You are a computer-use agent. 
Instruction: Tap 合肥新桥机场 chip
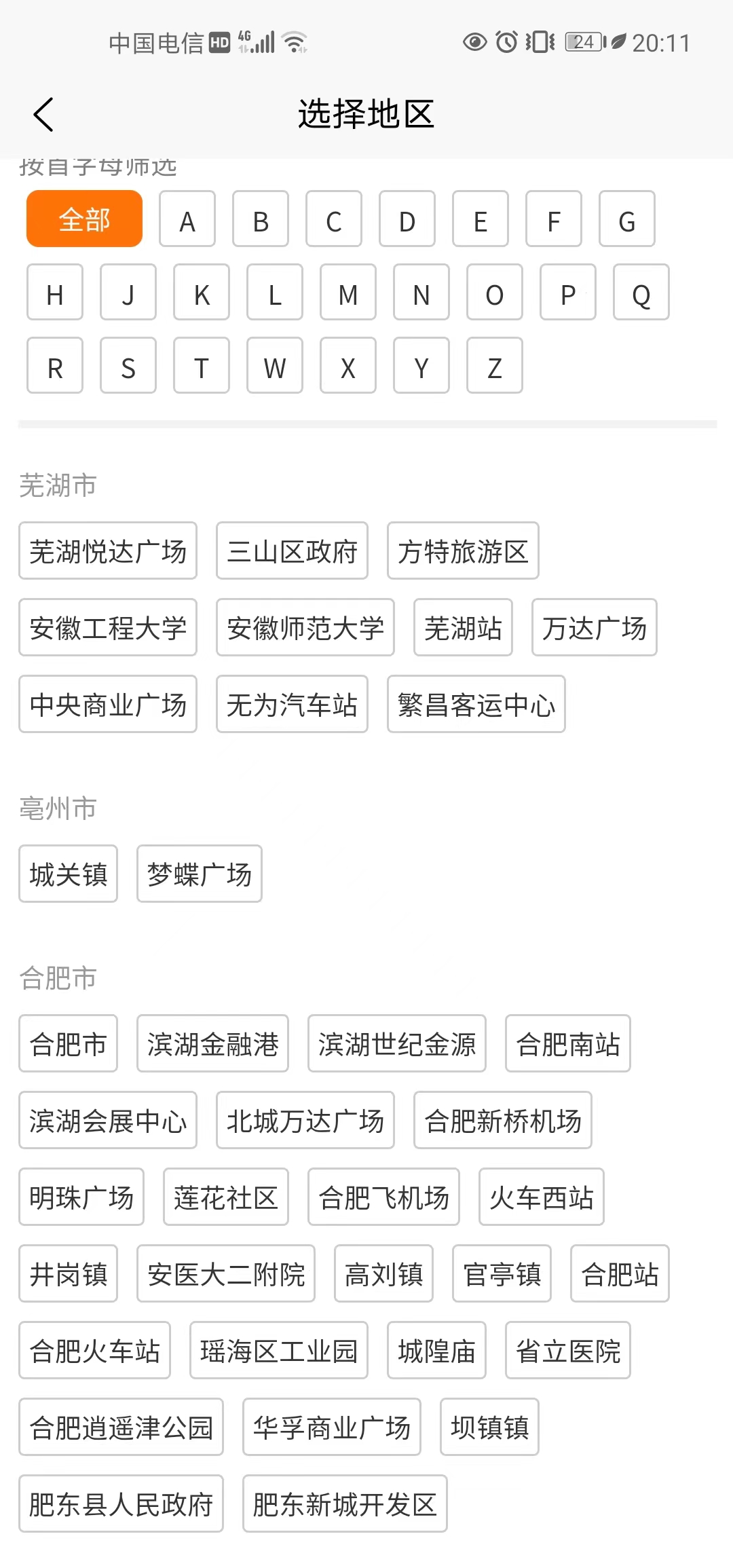pos(502,1121)
